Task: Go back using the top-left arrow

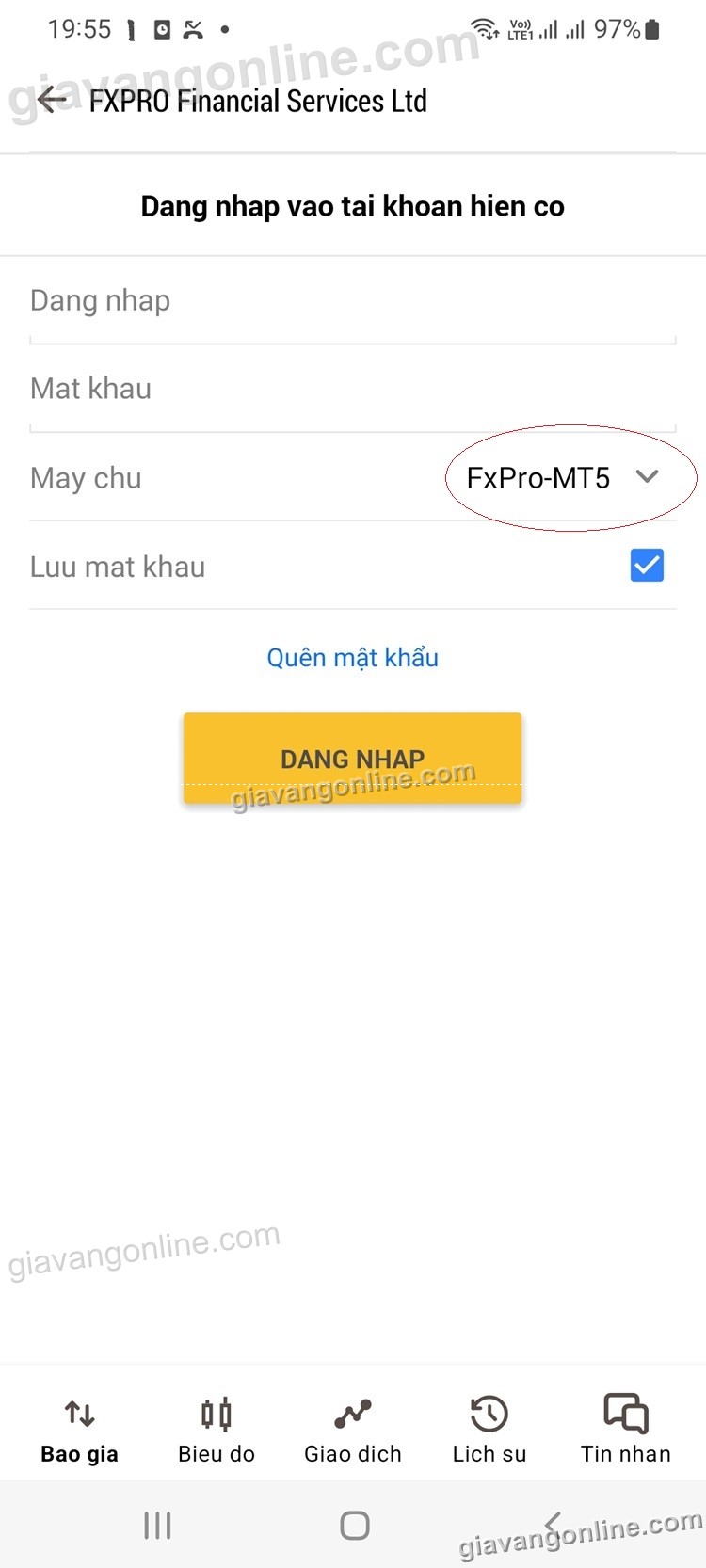Action: [x=51, y=100]
